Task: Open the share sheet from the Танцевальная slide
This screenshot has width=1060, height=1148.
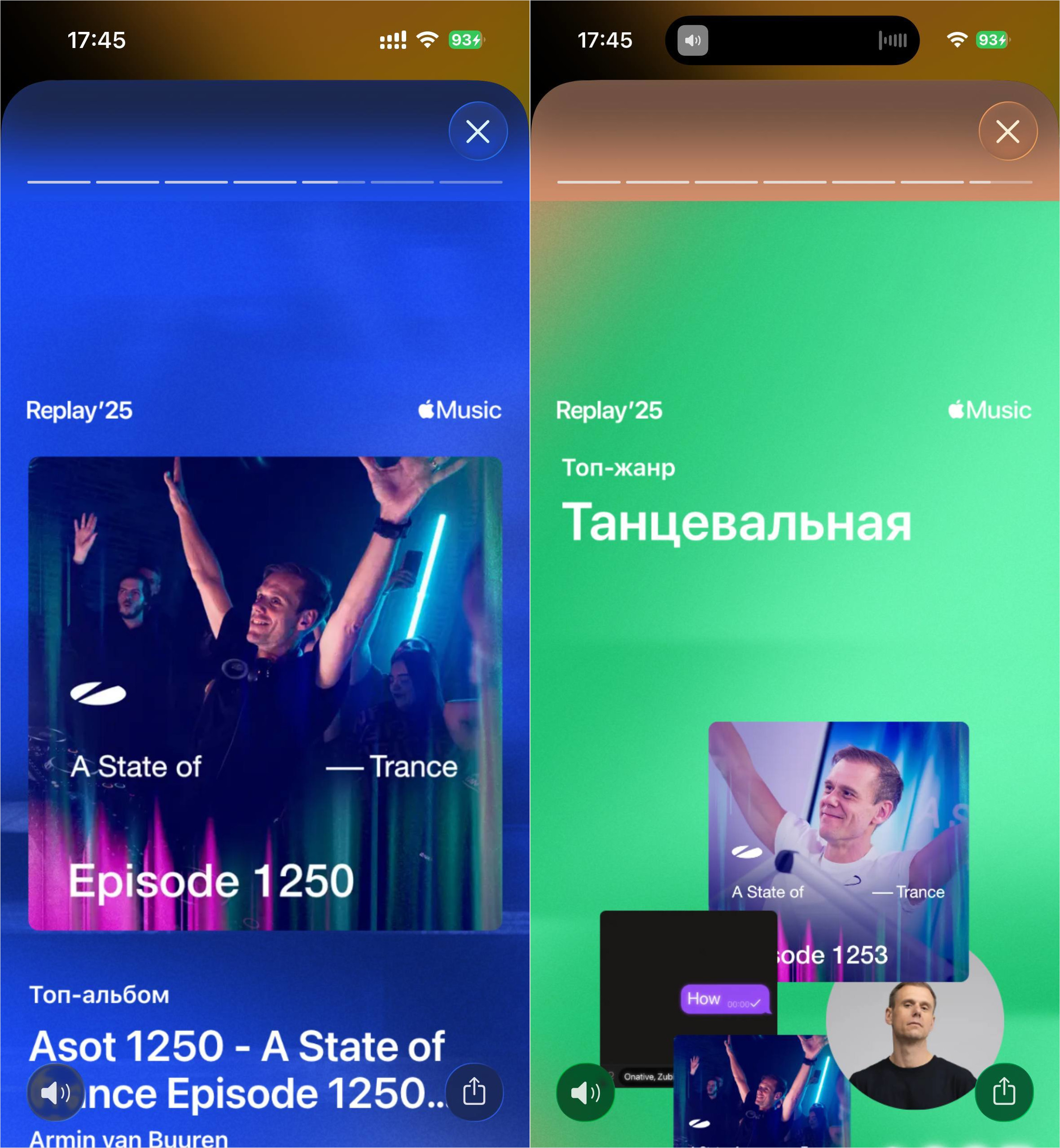Action: pos(1004,1091)
